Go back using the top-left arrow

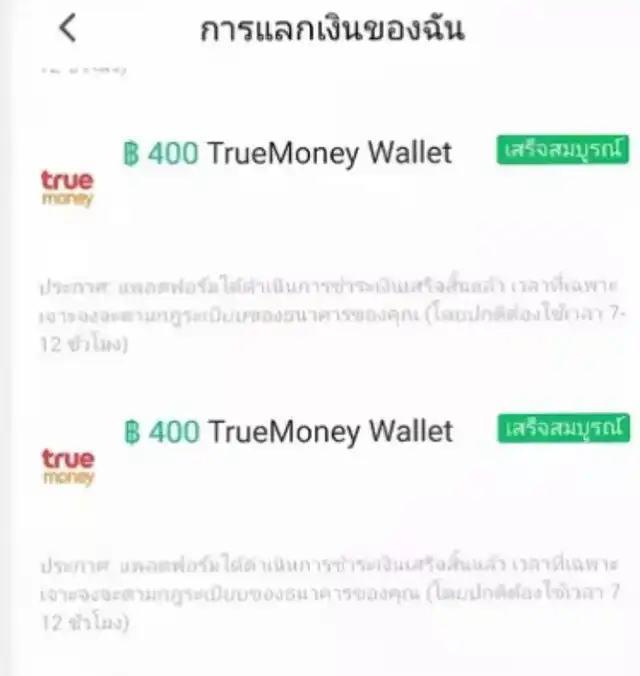click(68, 28)
